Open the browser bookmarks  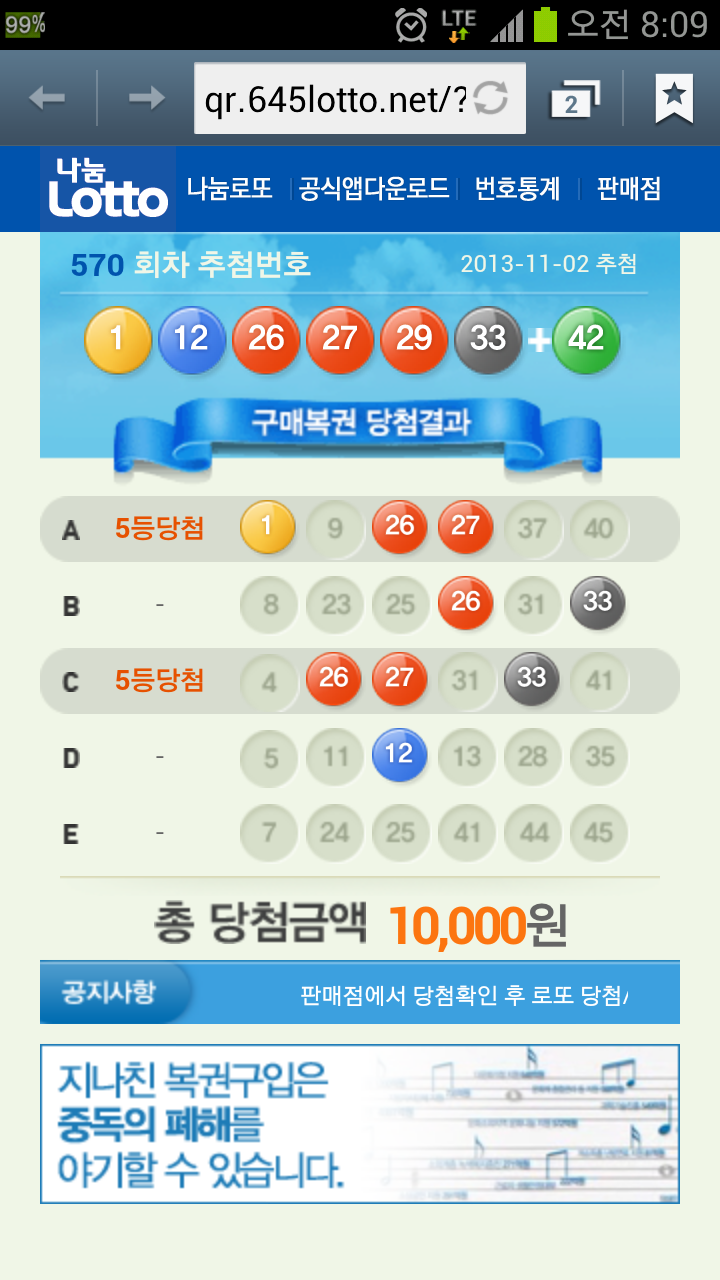pos(674,98)
